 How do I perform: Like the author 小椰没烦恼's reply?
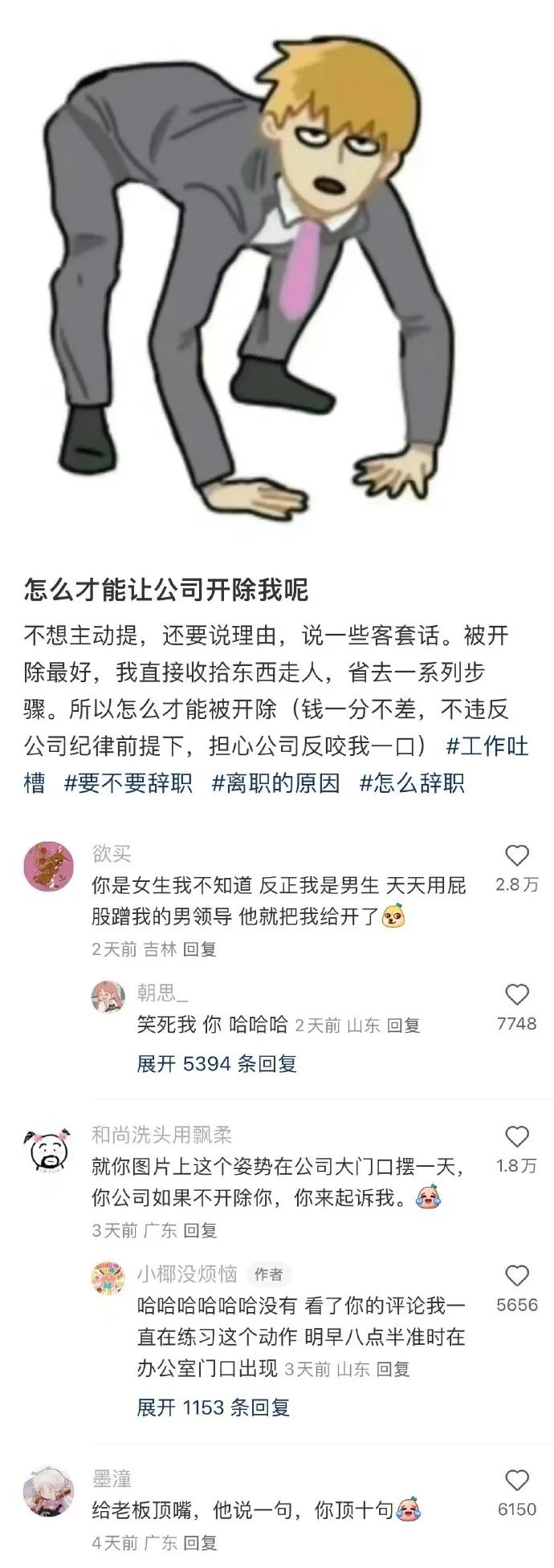(x=517, y=1276)
